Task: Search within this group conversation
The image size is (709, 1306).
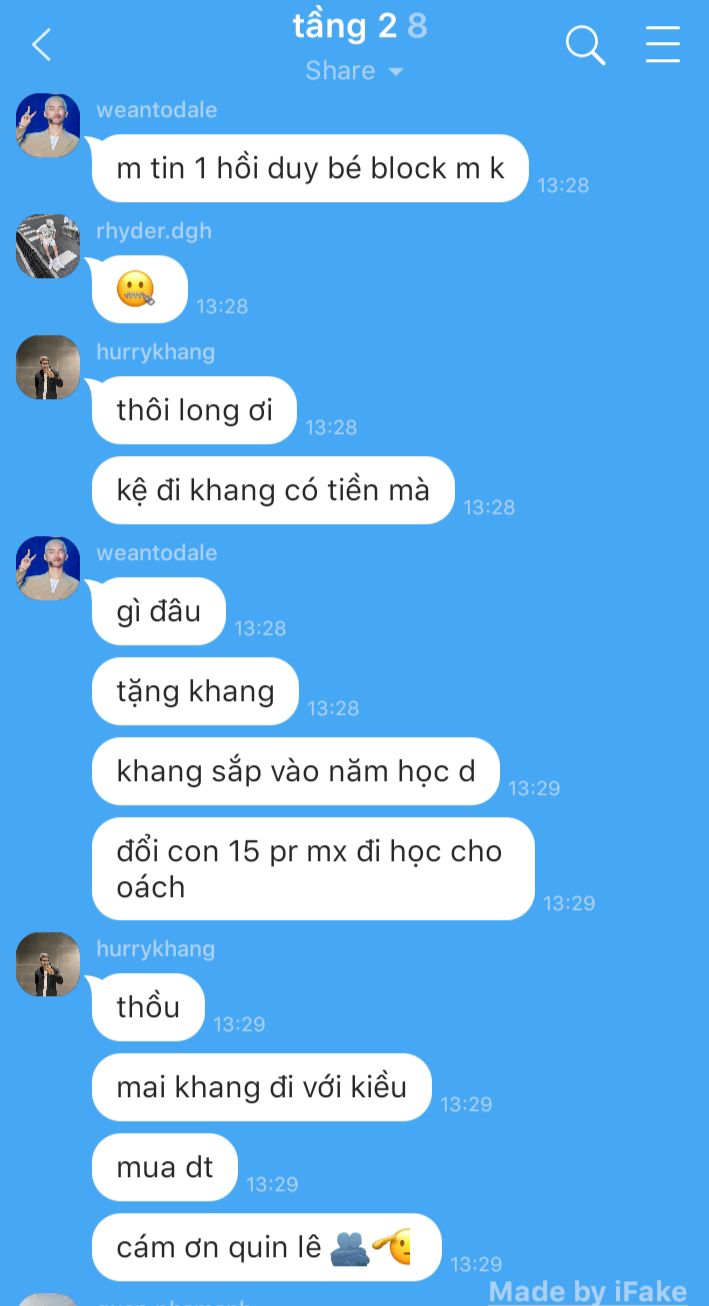Action: pos(585,45)
